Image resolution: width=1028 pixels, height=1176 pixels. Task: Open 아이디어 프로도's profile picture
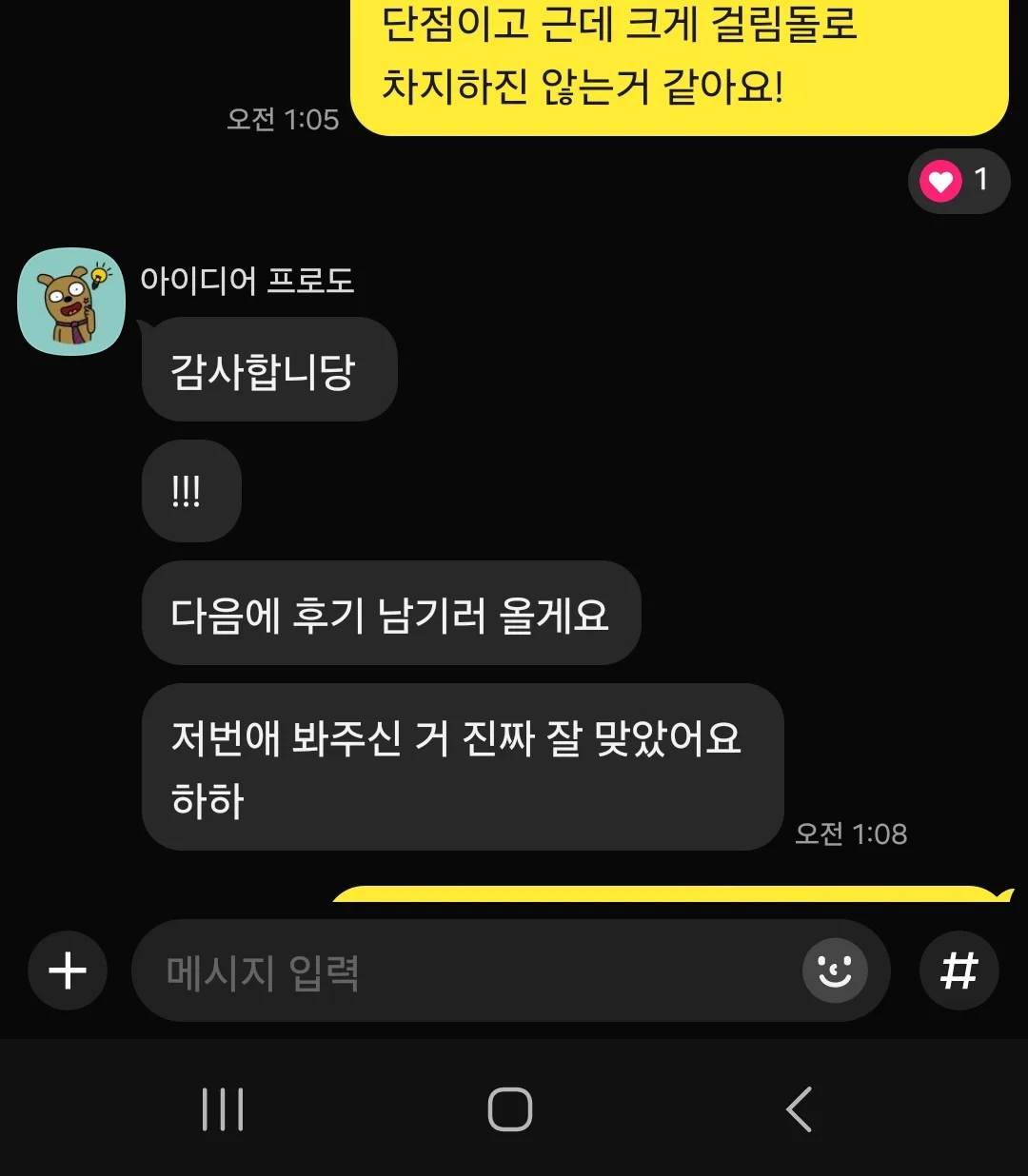point(70,301)
